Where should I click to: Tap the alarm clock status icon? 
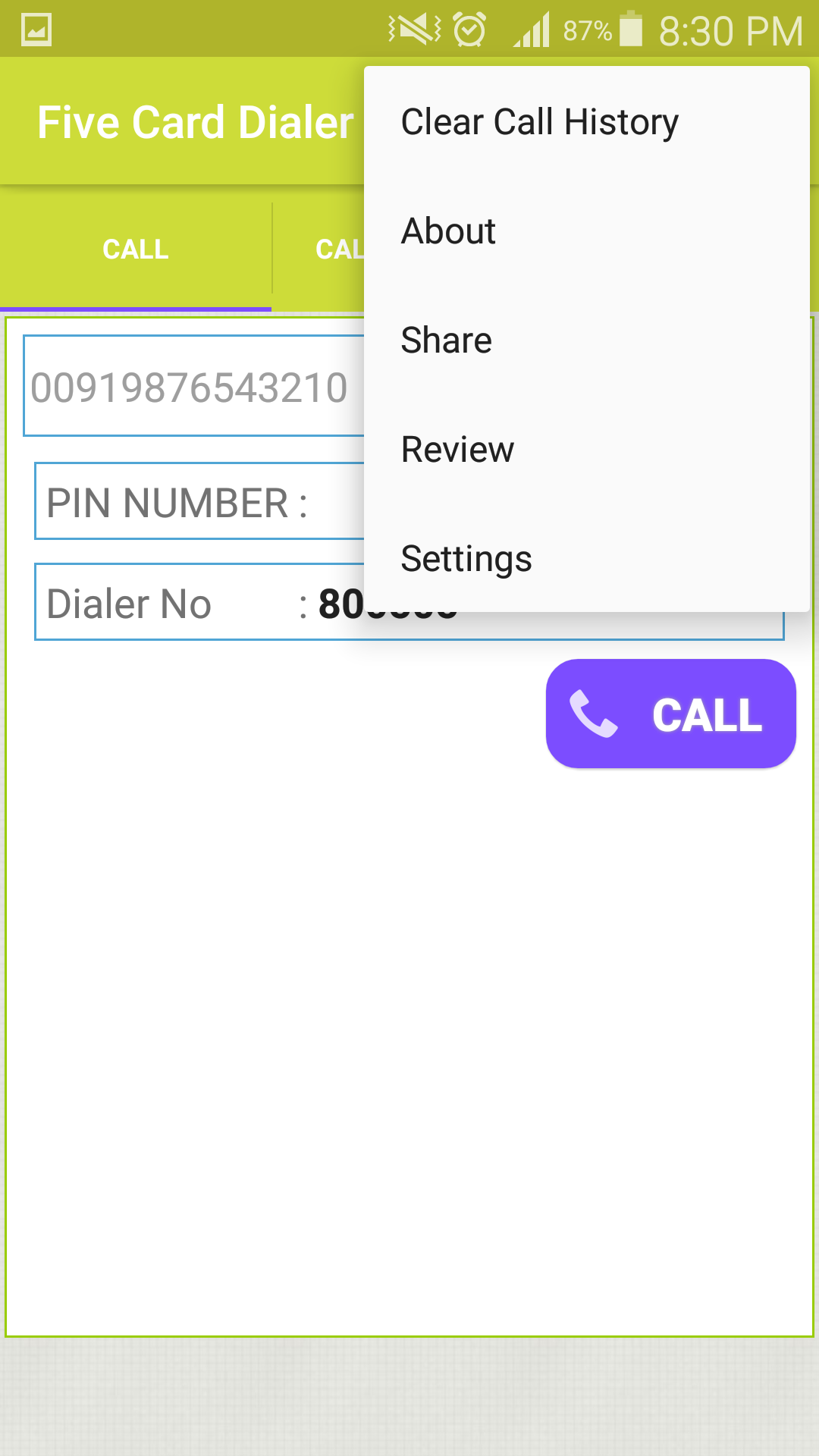pos(469,29)
